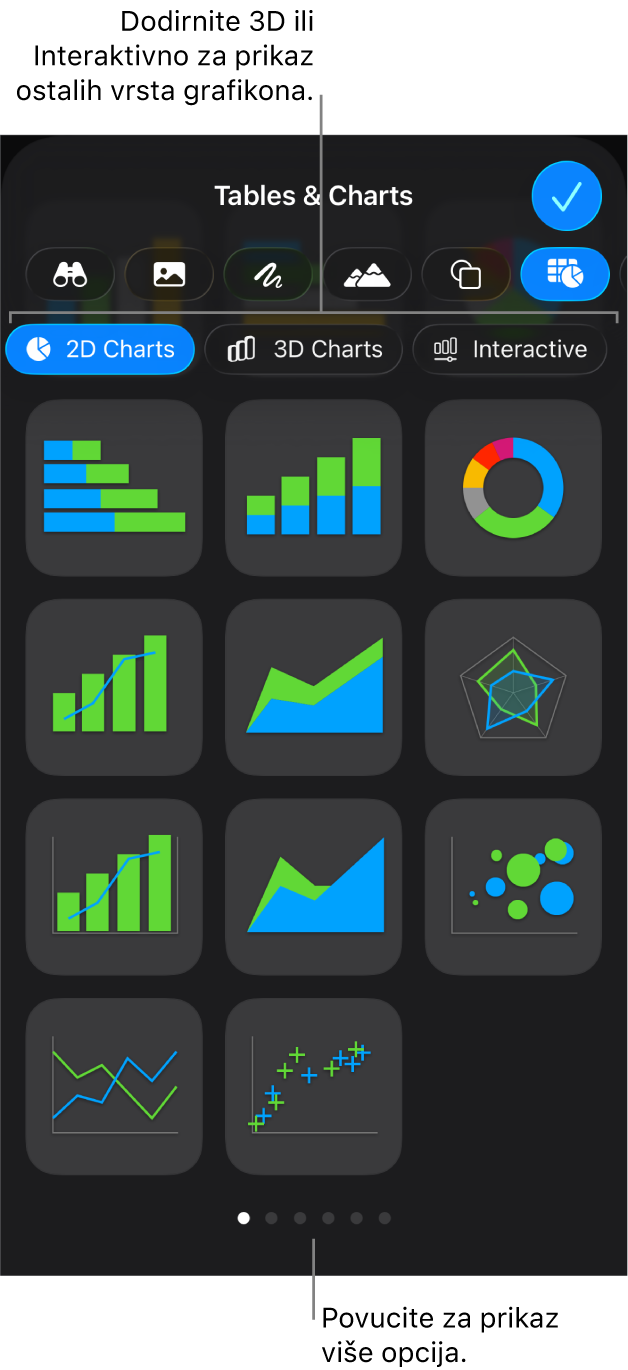Viewport: 628px width, 1370px height.
Task: Switch to the shapes category
Action: coord(466,274)
